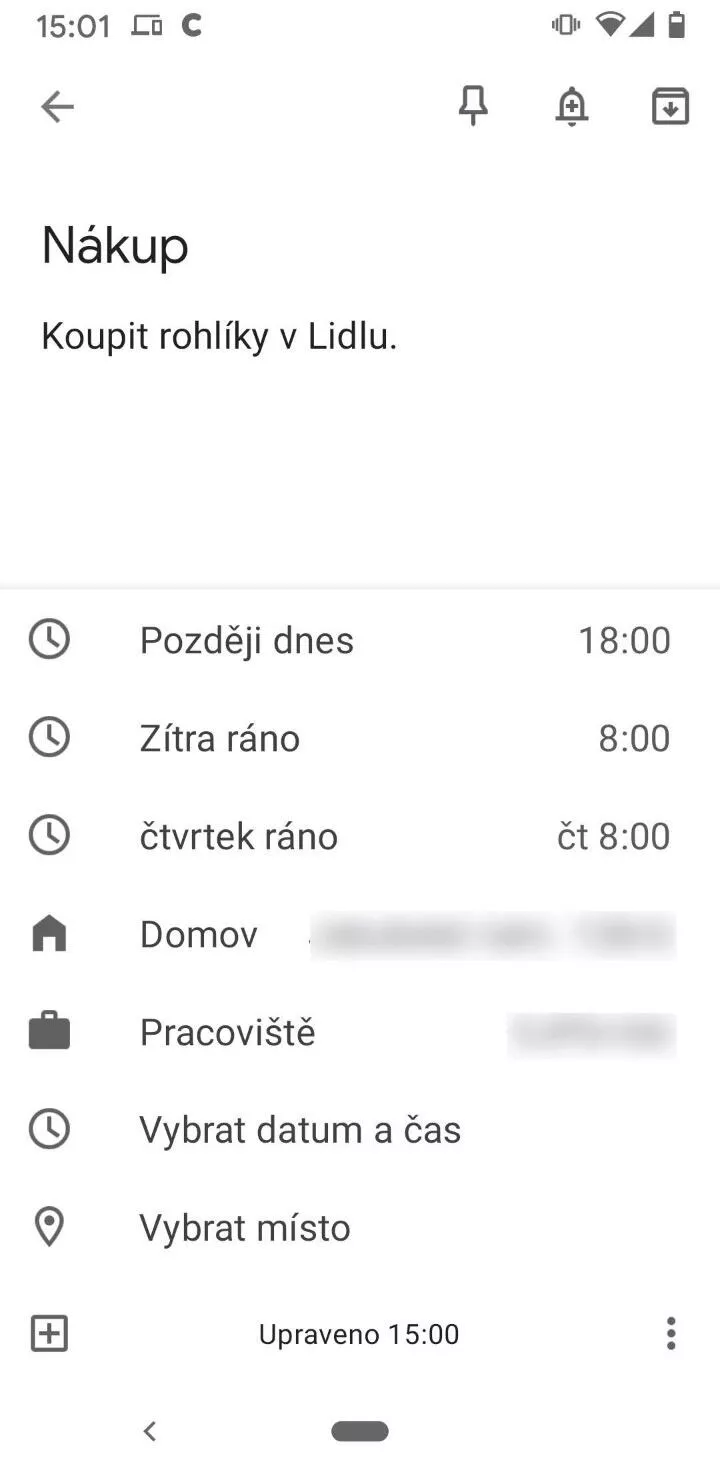Edit the note title 'Nákup'
720x1480 pixels.
(x=115, y=246)
